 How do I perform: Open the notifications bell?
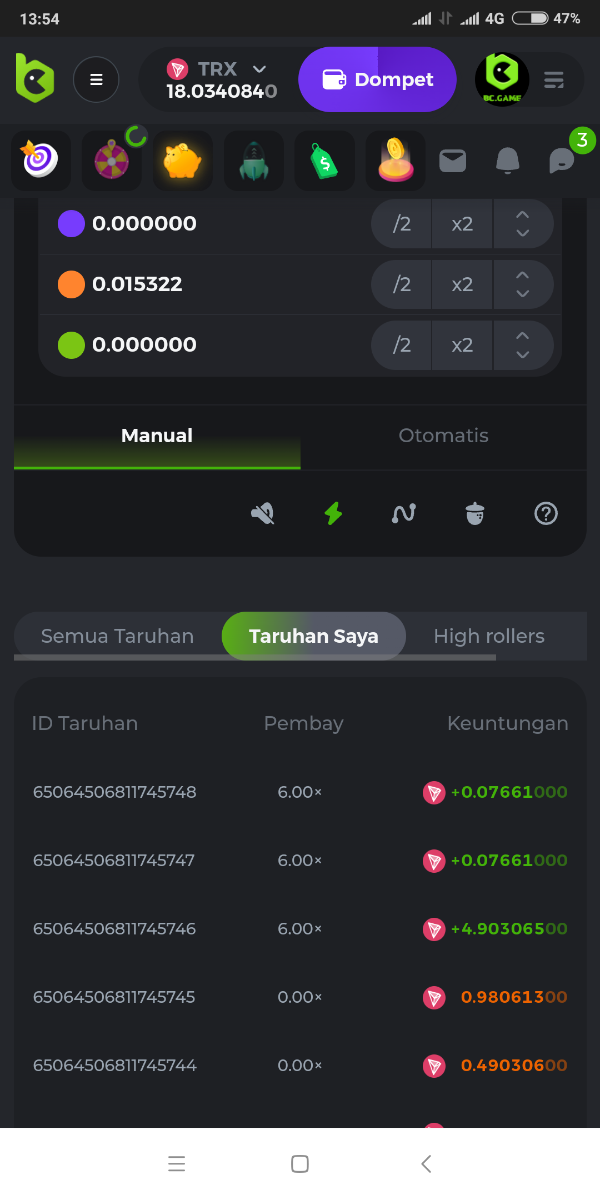tap(508, 160)
